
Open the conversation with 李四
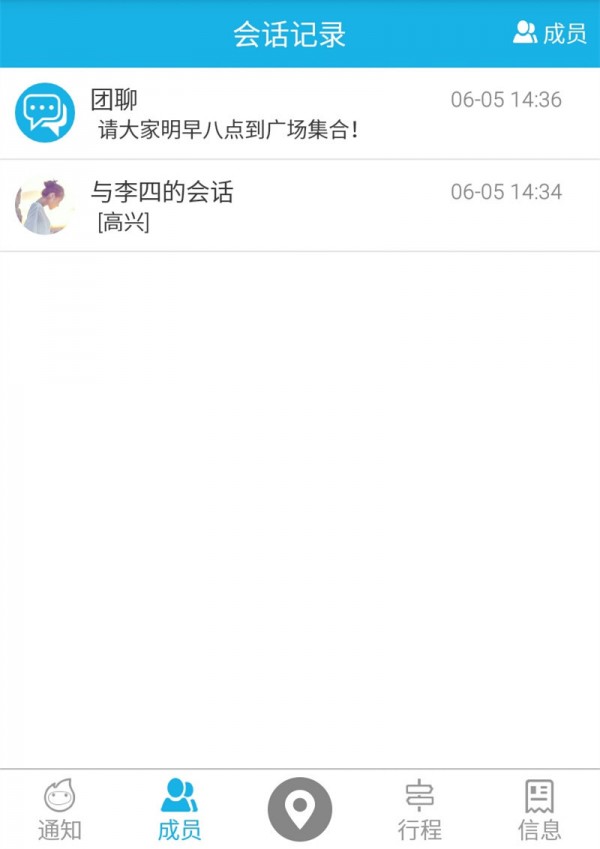click(300, 206)
